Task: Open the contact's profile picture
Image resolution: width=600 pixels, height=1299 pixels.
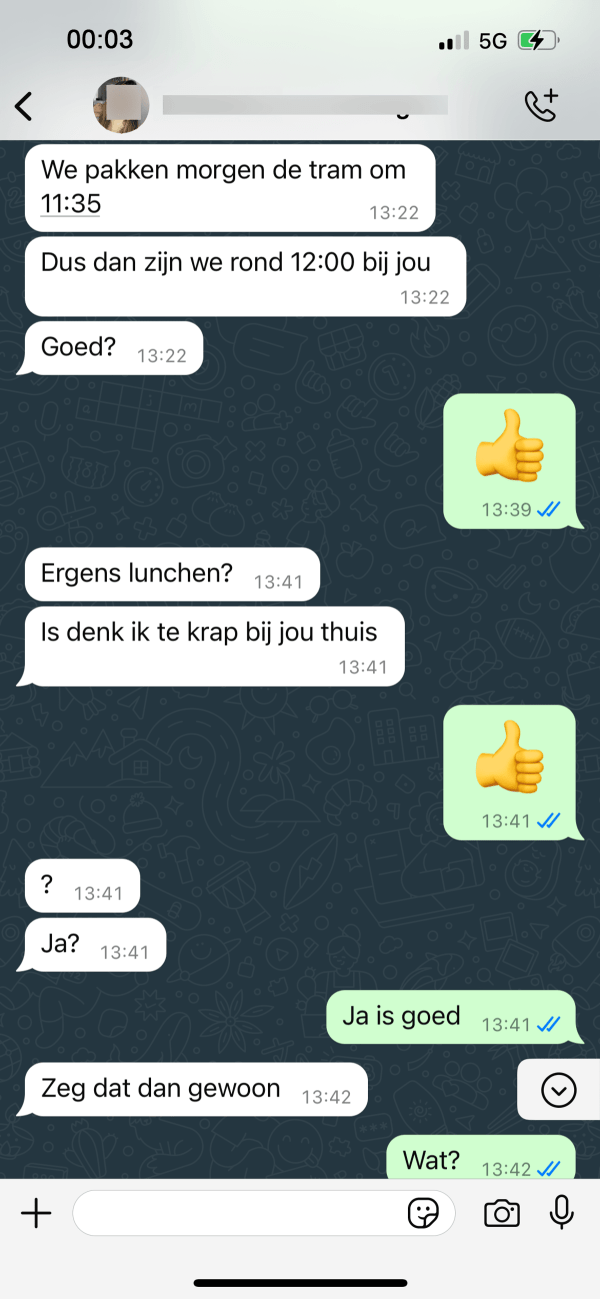Action: point(121,106)
